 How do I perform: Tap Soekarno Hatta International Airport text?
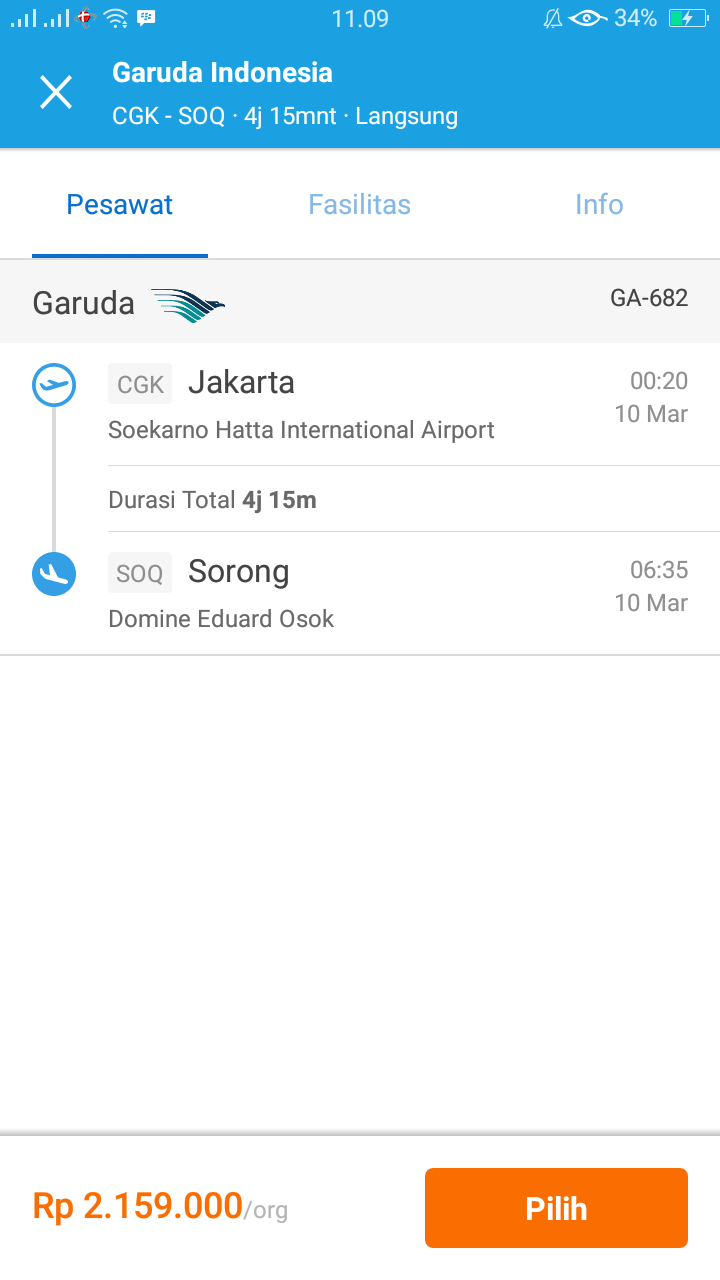coord(301,429)
